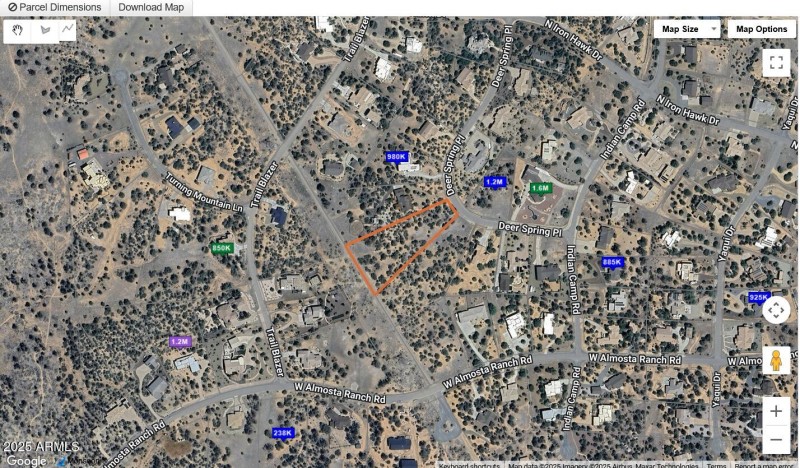
Task: Zoom out of the map
Action: (x=776, y=440)
